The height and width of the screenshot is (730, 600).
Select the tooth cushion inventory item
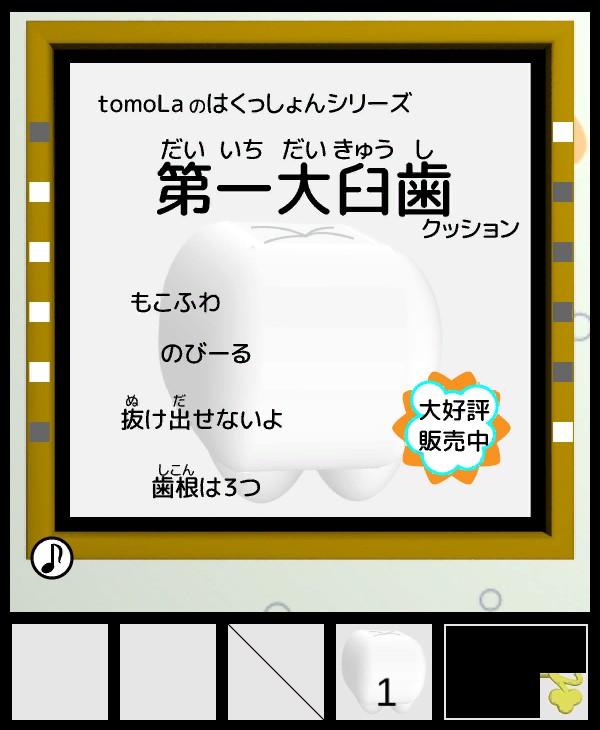click(x=384, y=671)
